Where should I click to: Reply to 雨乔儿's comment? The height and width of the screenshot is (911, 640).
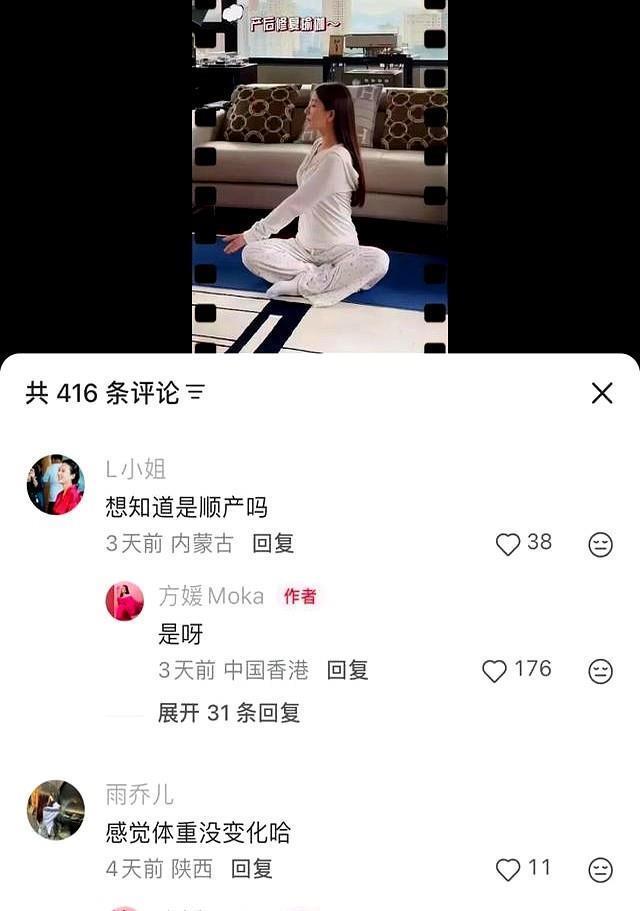[x=251, y=869]
